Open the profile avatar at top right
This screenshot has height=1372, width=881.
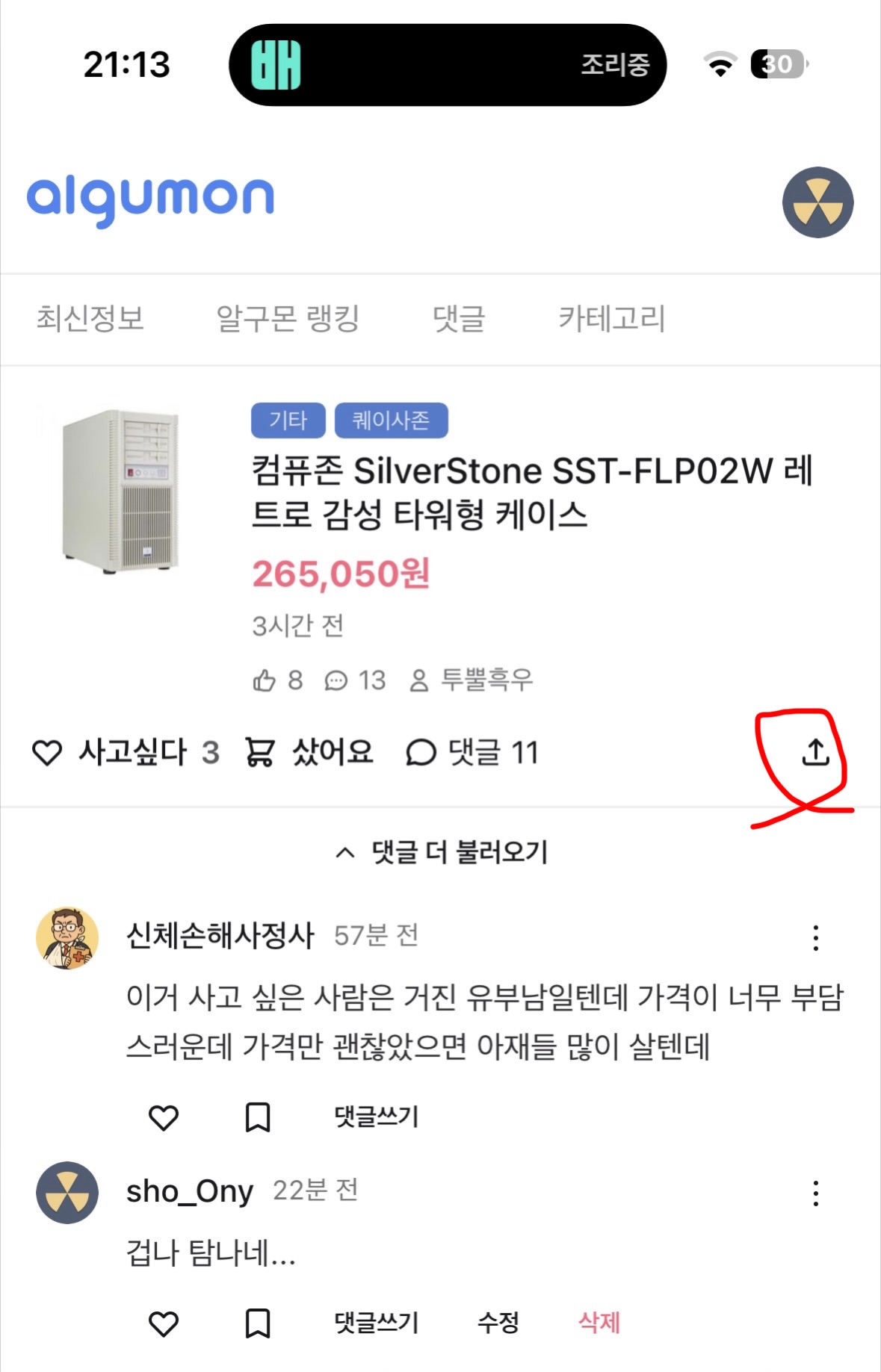(817, 202)
